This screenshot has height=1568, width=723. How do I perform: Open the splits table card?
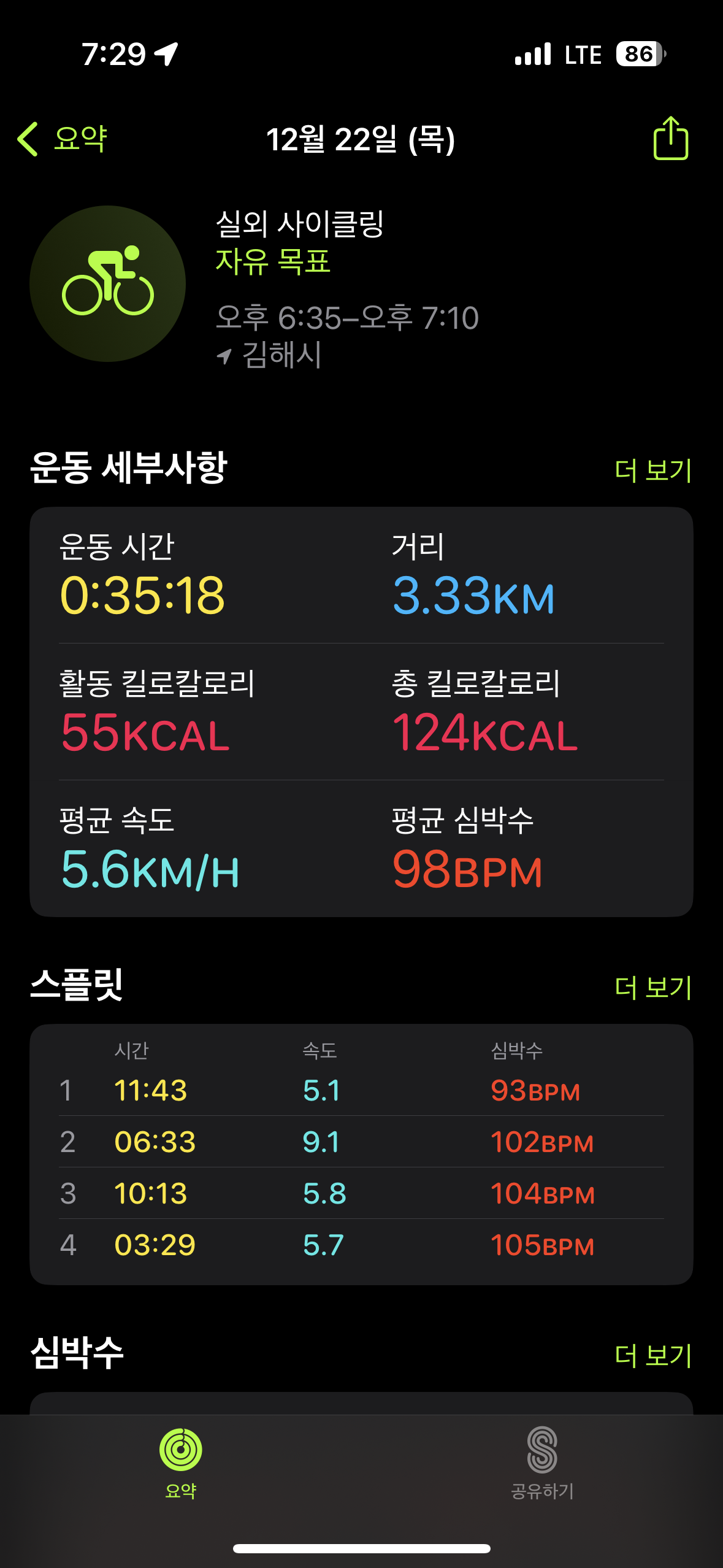361,1155
